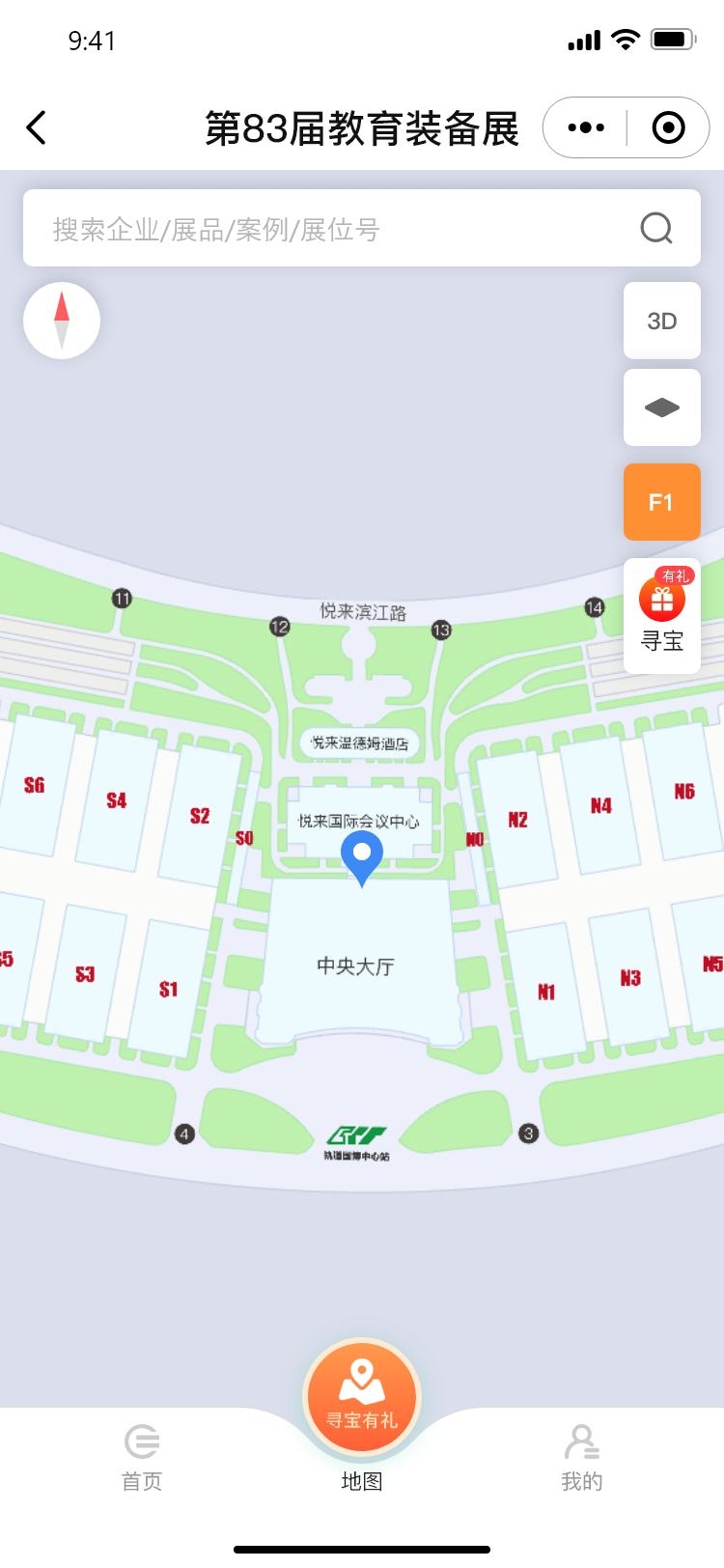Reset map orientation using the compass
This screenshot has height=1568, width=724.
point(62,321)
